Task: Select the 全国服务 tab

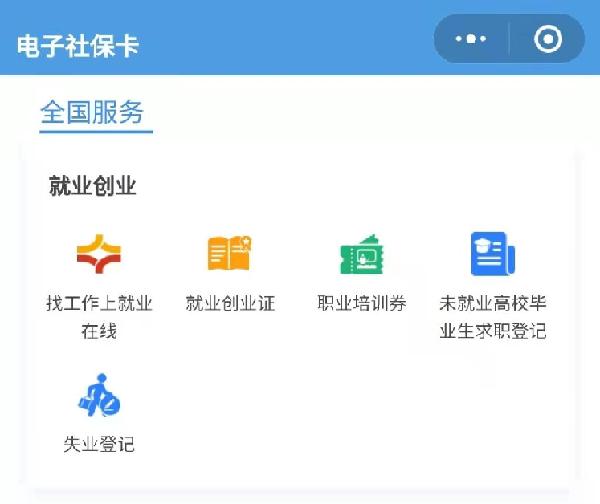Action: [93, 112]
